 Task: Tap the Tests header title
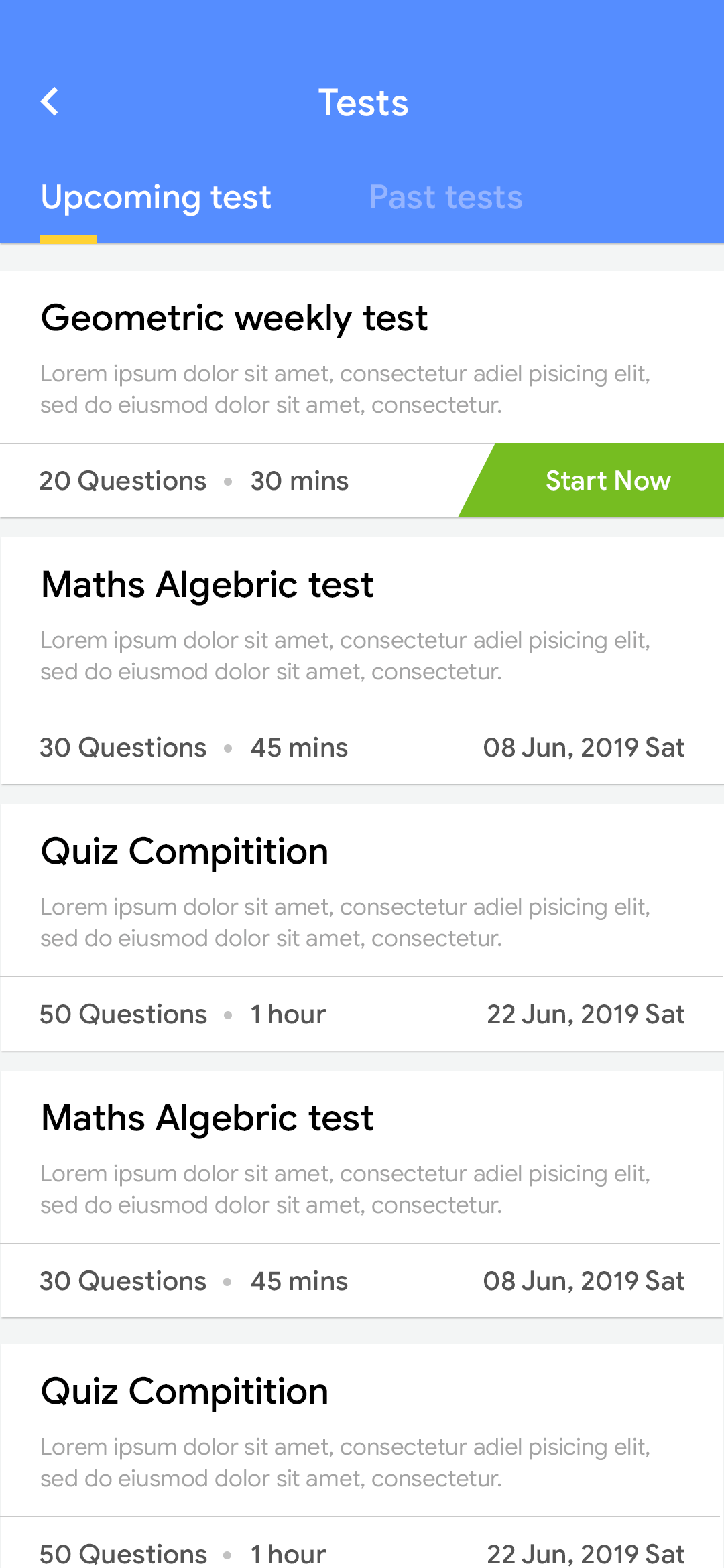(x=363, y=102)
